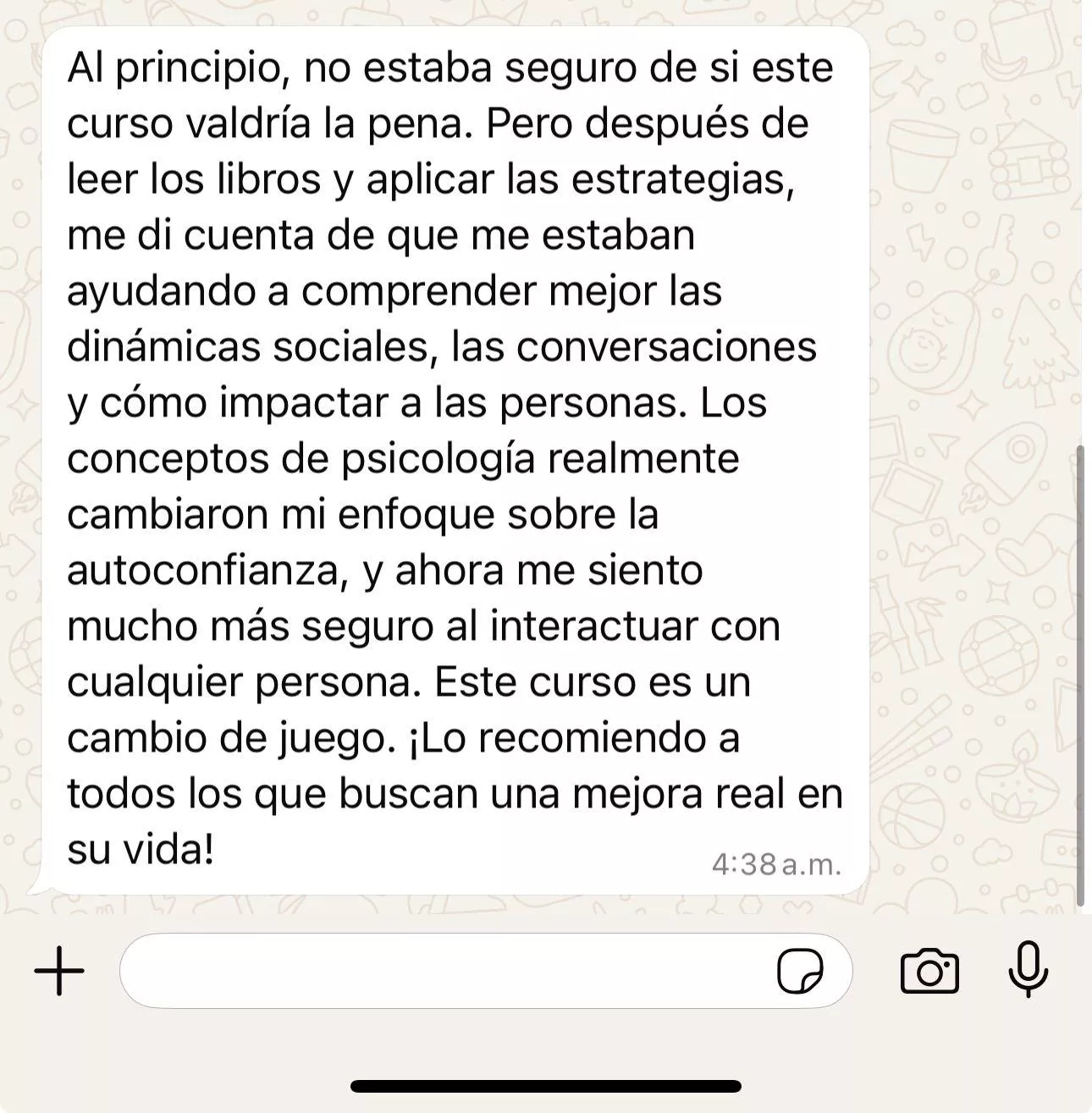Open the camera to take a photo
Image resolution: width=1092 pixels, height=1113 pixels.
(x=929, y=971)
